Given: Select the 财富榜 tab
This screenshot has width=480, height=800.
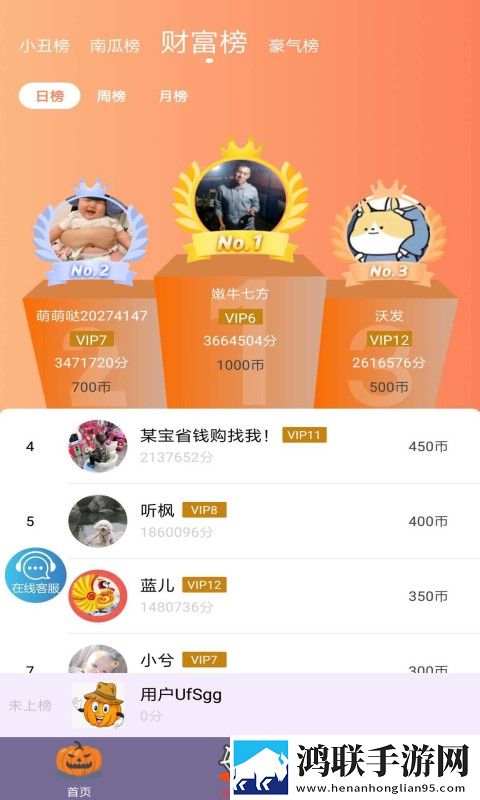Looking at the screenshot, I should (x=204, y=42).
